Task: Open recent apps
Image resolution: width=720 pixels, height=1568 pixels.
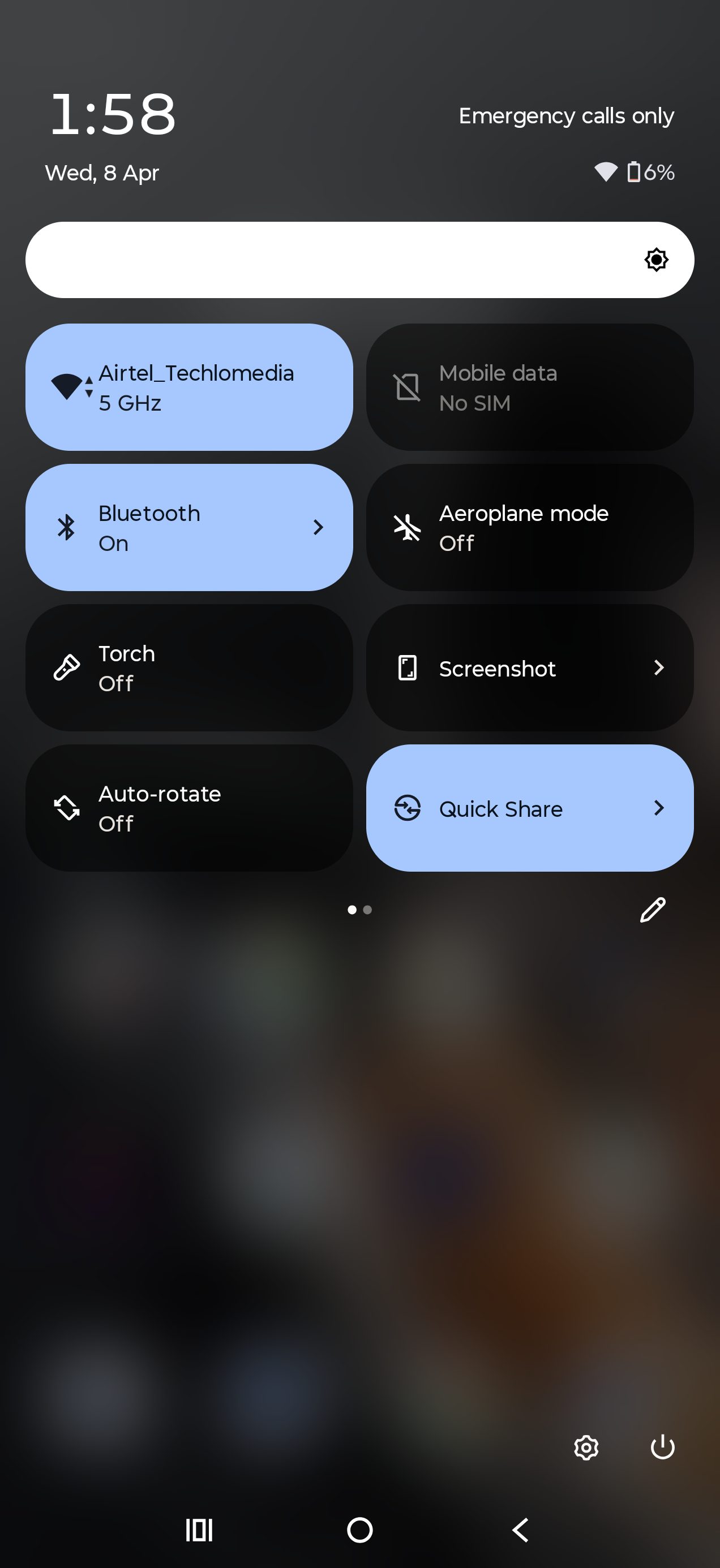Action: [199, 1529]
